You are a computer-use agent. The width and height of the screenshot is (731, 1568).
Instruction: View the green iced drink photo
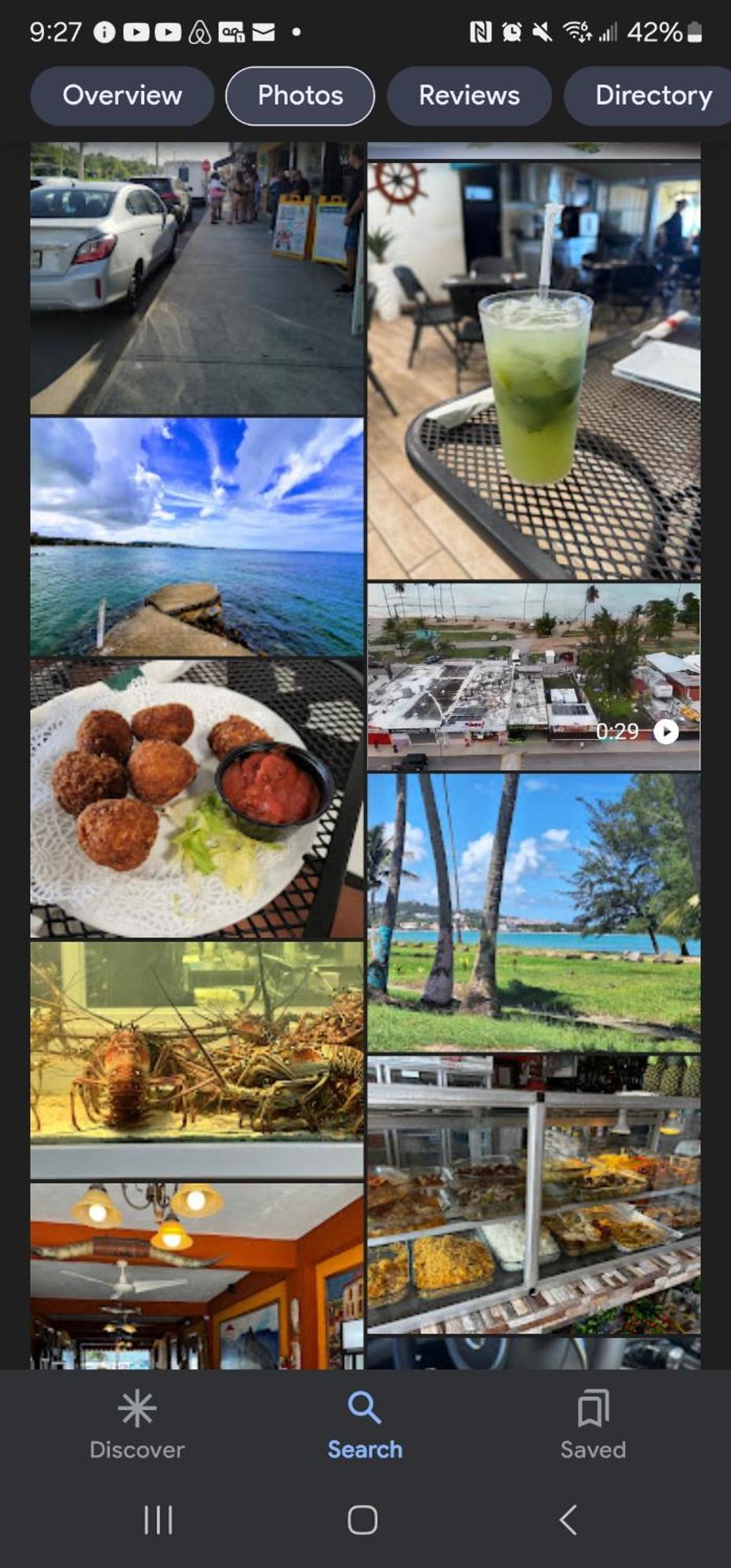(533, 370)
